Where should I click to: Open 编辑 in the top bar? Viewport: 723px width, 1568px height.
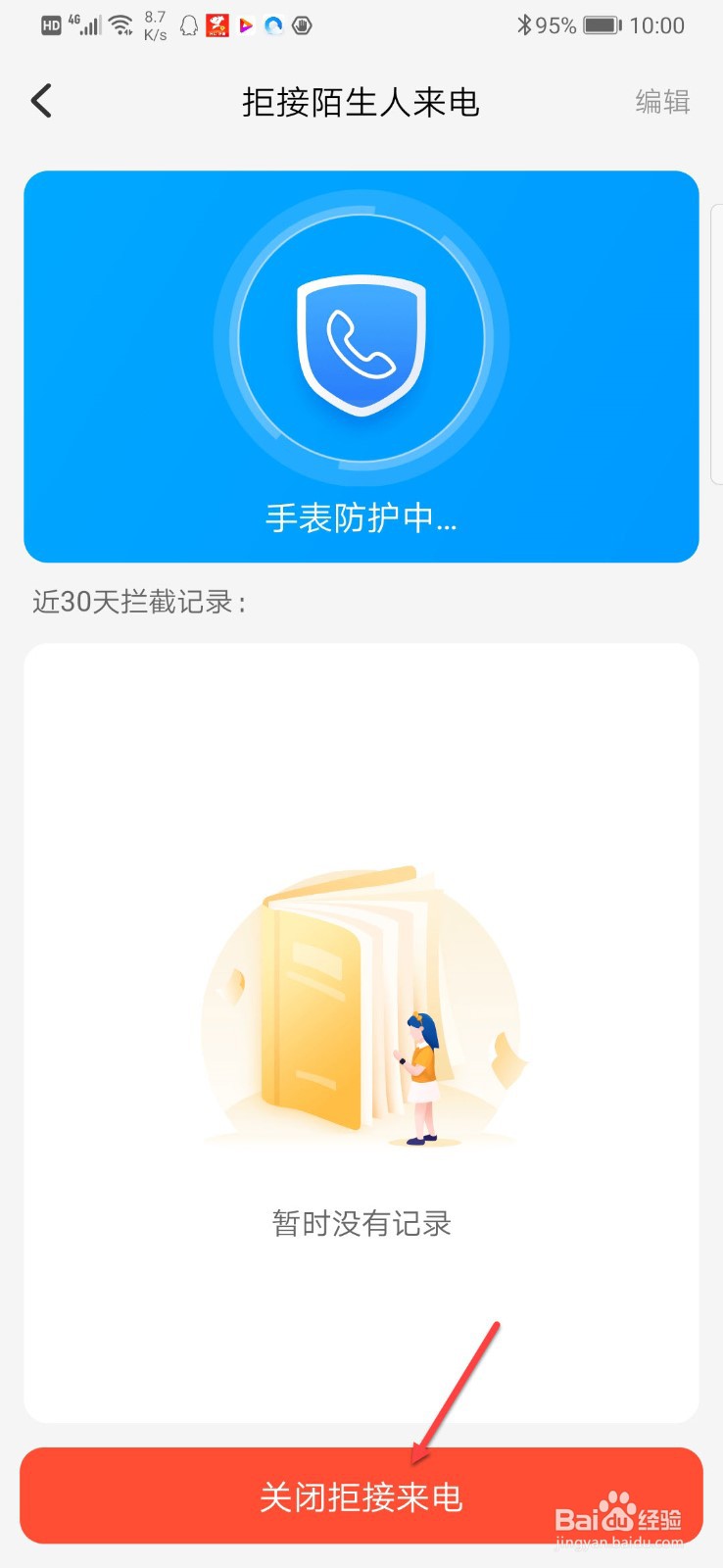(662, 102)
